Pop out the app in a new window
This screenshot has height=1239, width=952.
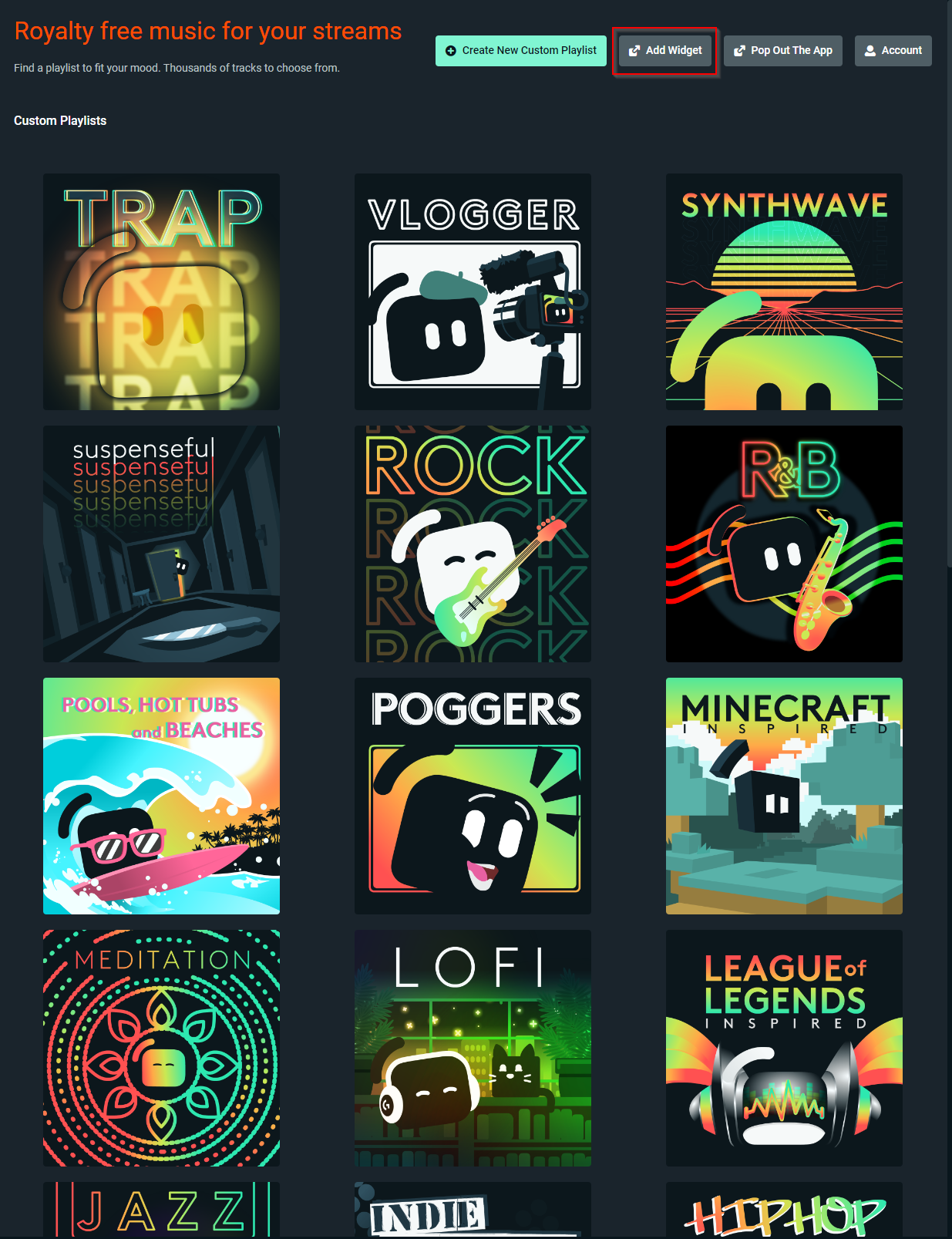(x=782, y=50)
